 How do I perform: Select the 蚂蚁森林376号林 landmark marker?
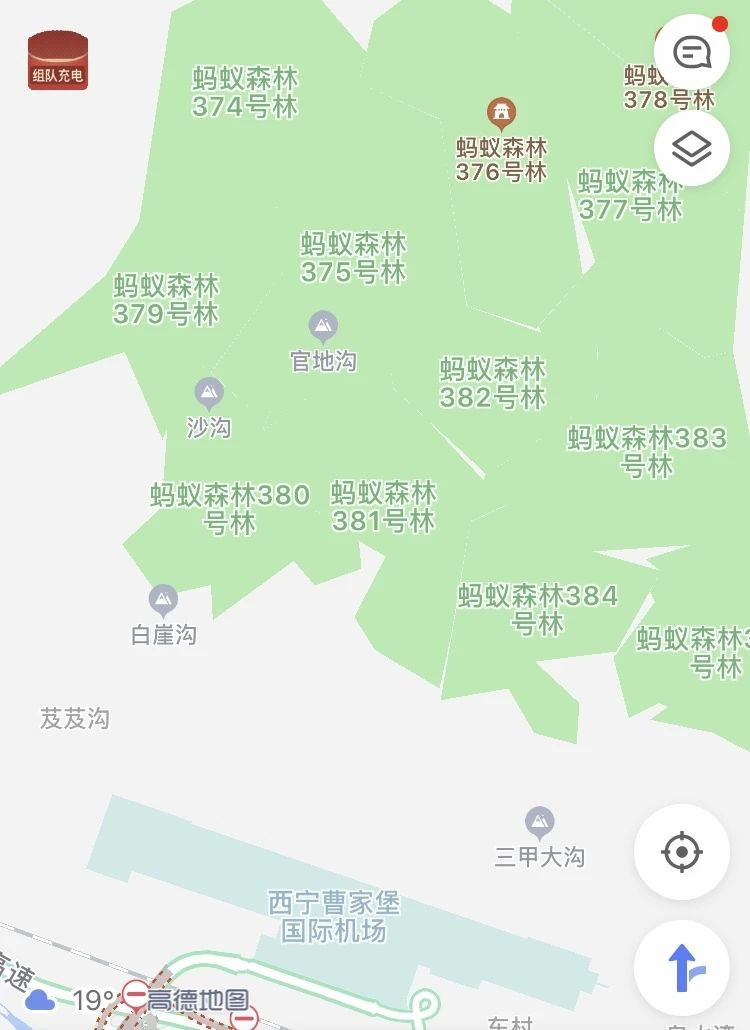click(x=500, y=111)
